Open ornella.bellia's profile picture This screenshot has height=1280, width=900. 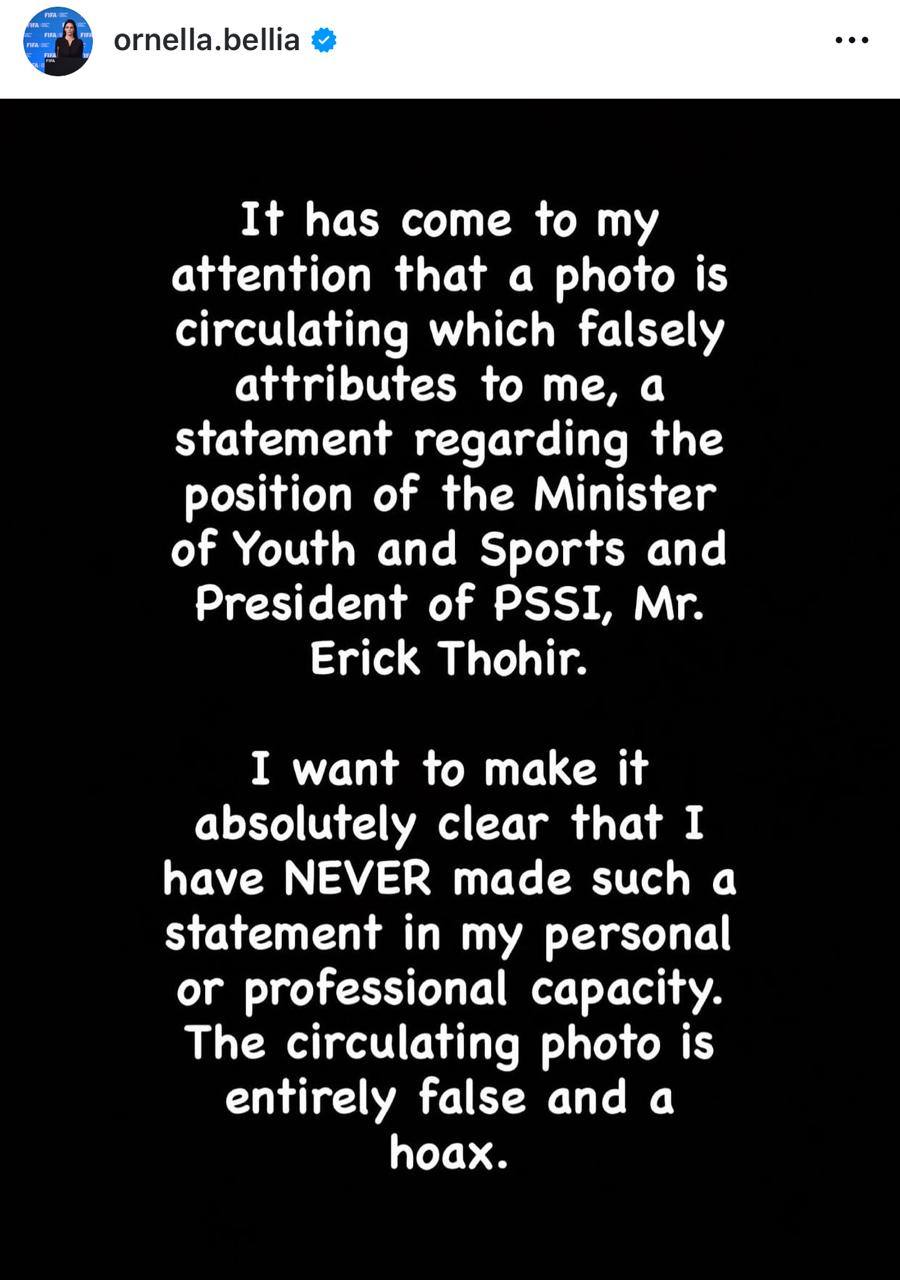58,41
